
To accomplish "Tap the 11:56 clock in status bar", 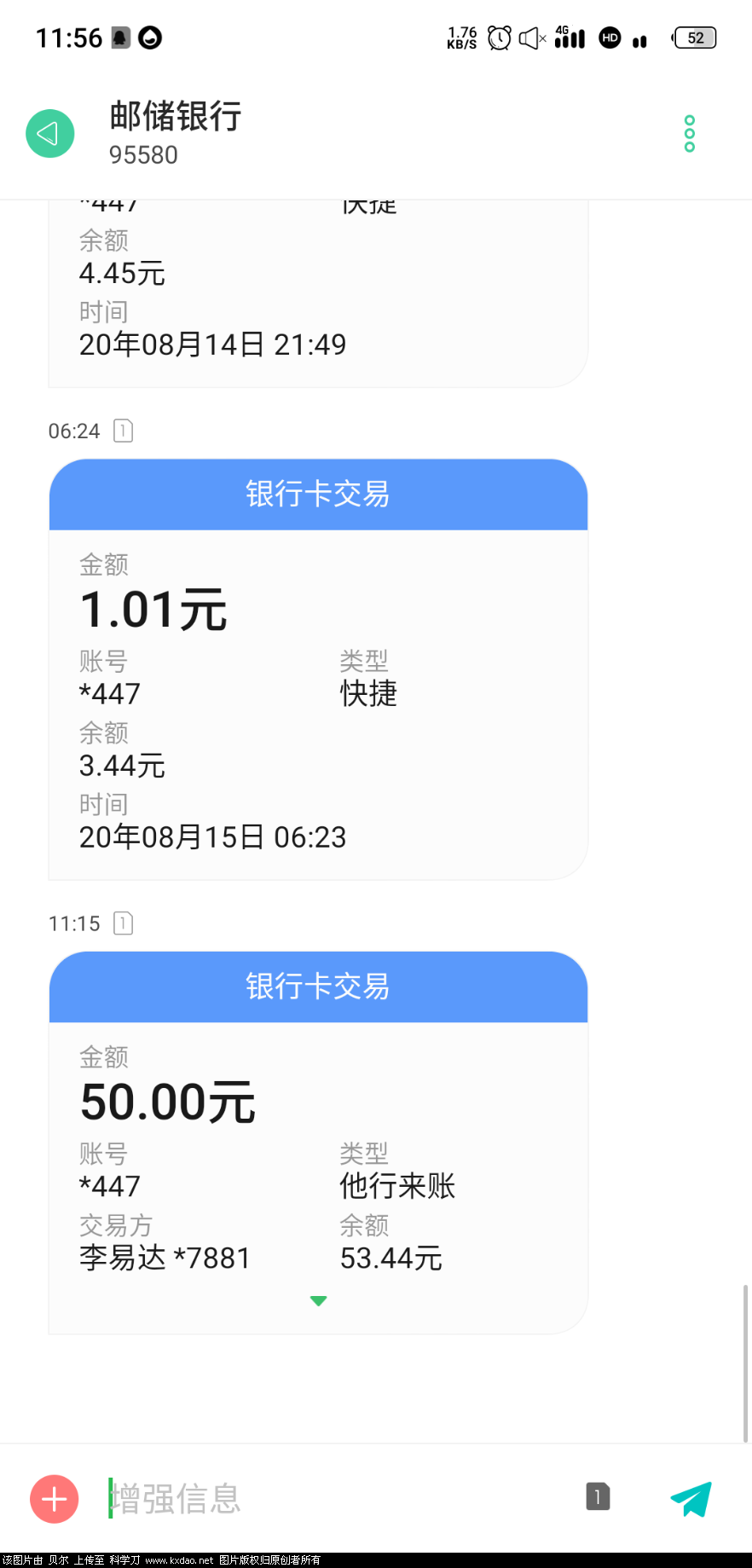I will coord(70,38).
